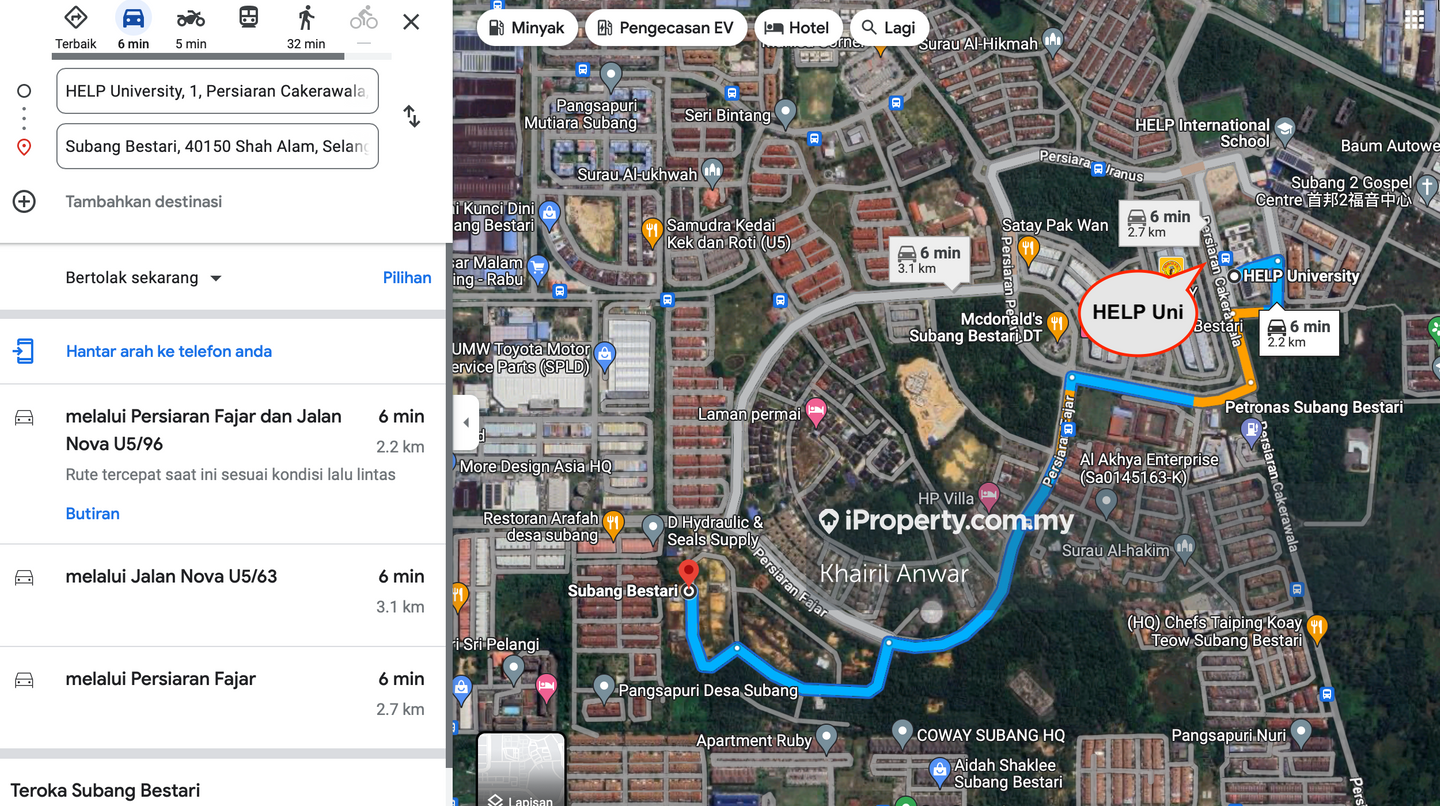Swap starting point and destination
This screenshot has height=806, width=1440.
tap(412, 117)
